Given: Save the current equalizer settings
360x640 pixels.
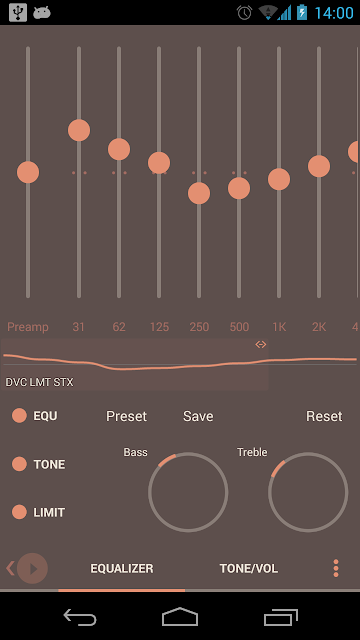Looking at the screenshot, I should 198,416.
